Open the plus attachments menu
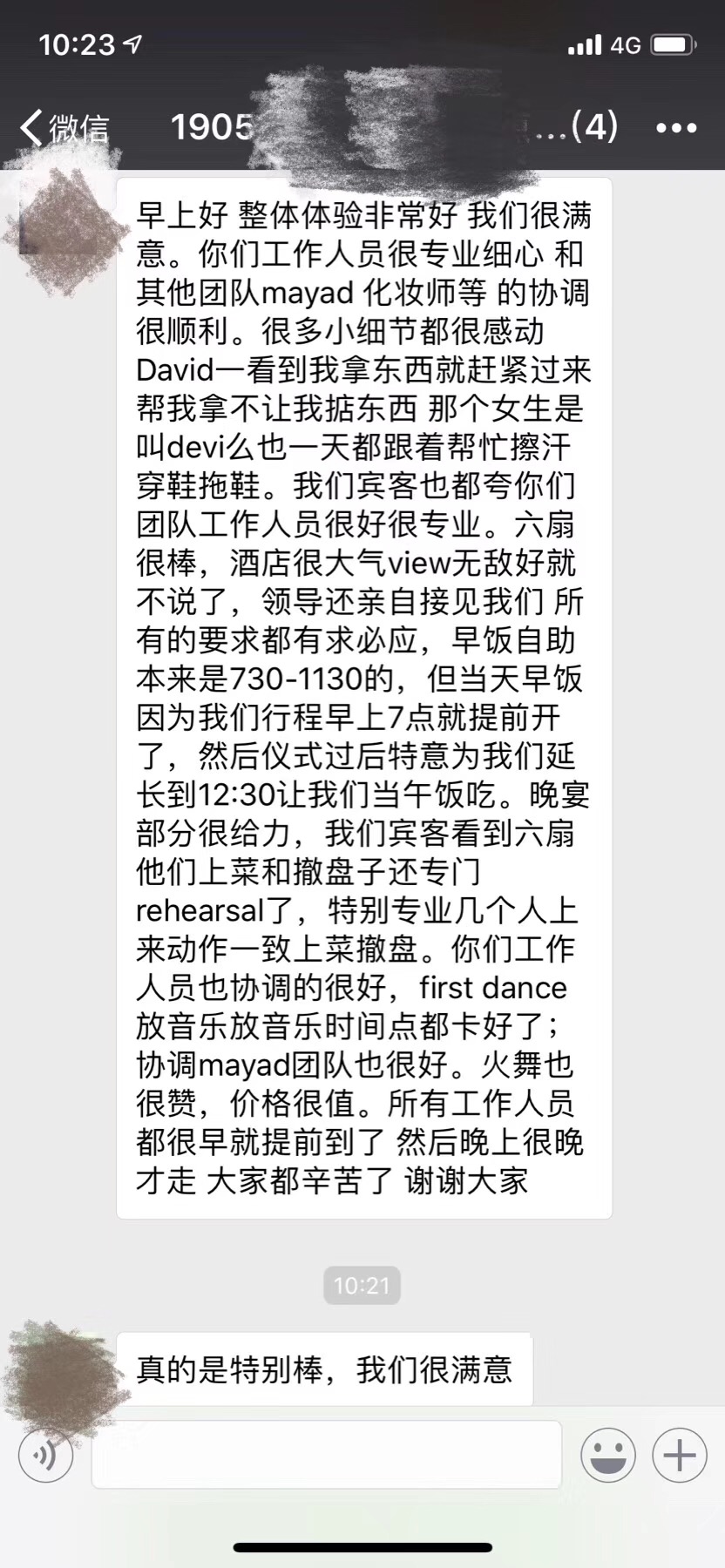The width and height of the screenshot is (725, 1568). pos(680,1456)
